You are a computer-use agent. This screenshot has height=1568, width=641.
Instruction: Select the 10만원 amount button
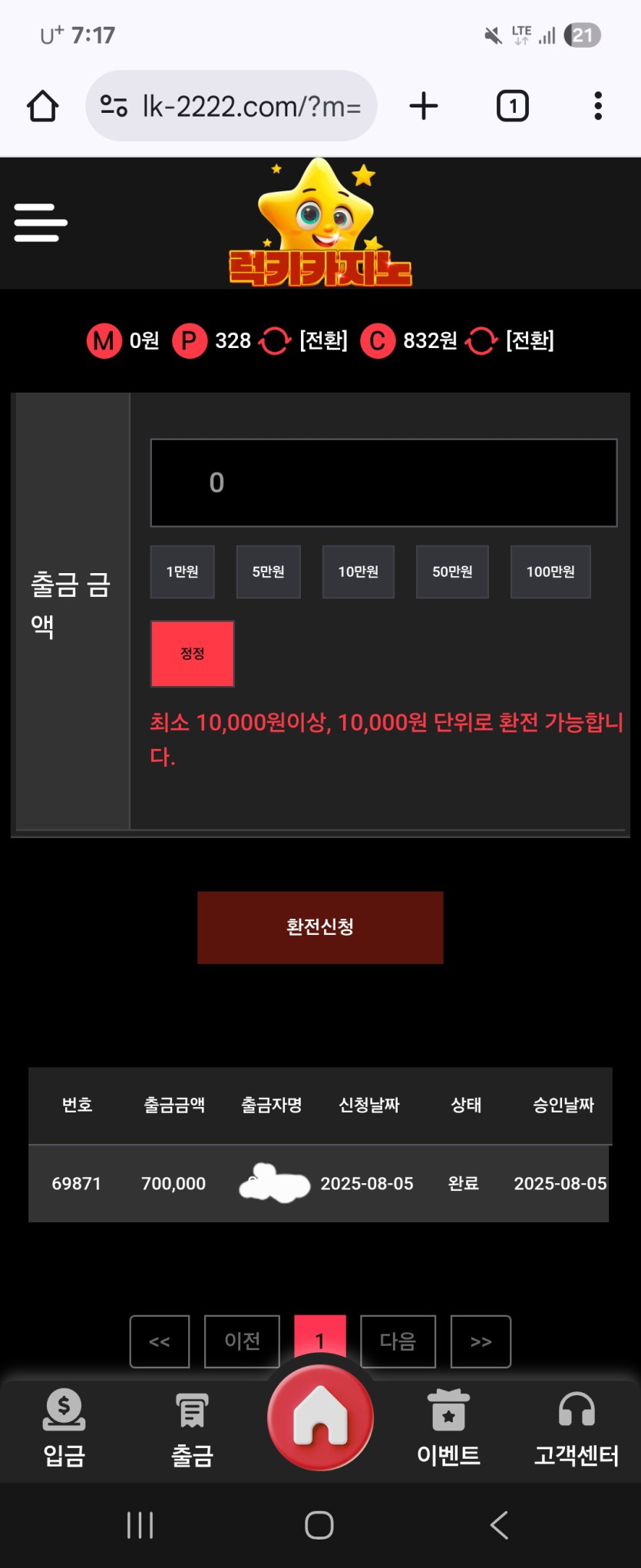coord(358,572)
